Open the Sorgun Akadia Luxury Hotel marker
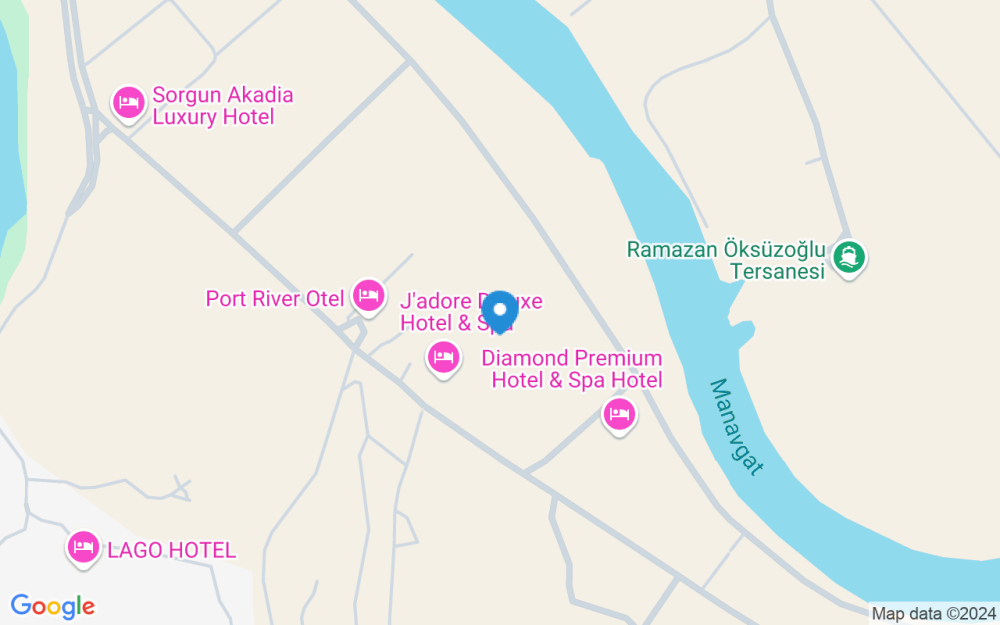Screen dimensions: 1000x625 click(x=128, y=102)
